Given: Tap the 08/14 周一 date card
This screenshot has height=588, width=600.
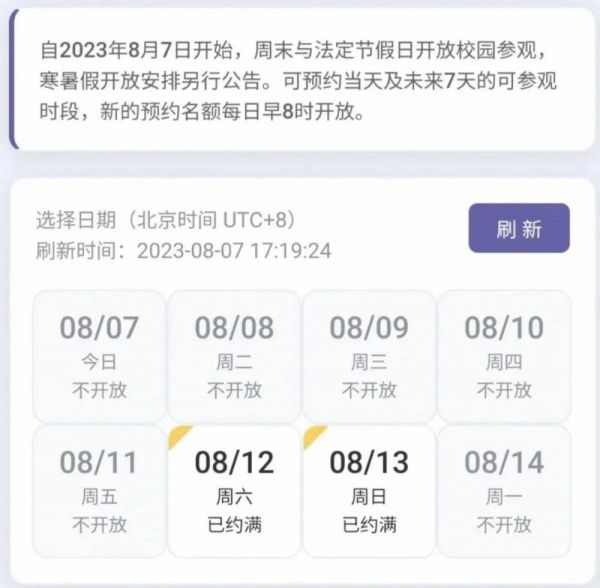Looking at the screenshot, I should tap(504, 491).
